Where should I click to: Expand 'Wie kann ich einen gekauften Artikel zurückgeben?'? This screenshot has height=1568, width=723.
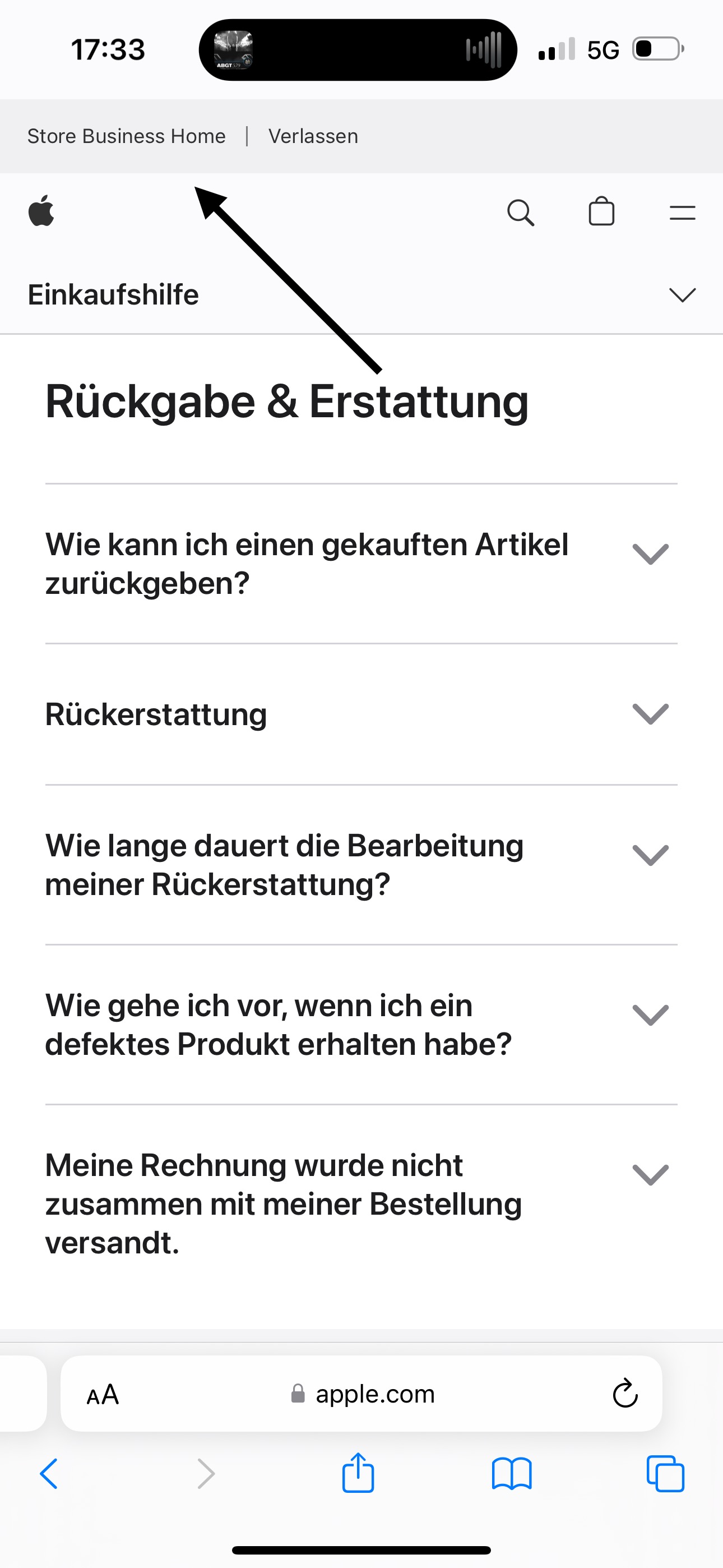click(x=650, y=554)
